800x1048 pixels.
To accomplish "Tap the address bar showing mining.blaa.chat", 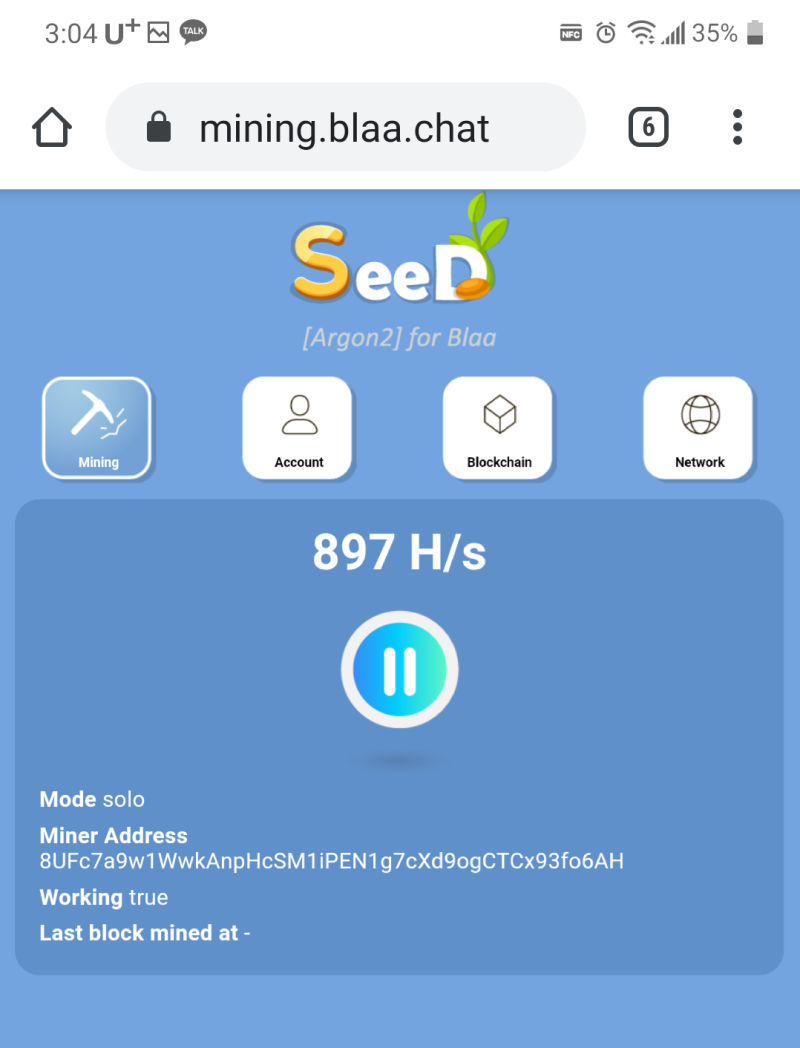I will click(x=344, y=127).
